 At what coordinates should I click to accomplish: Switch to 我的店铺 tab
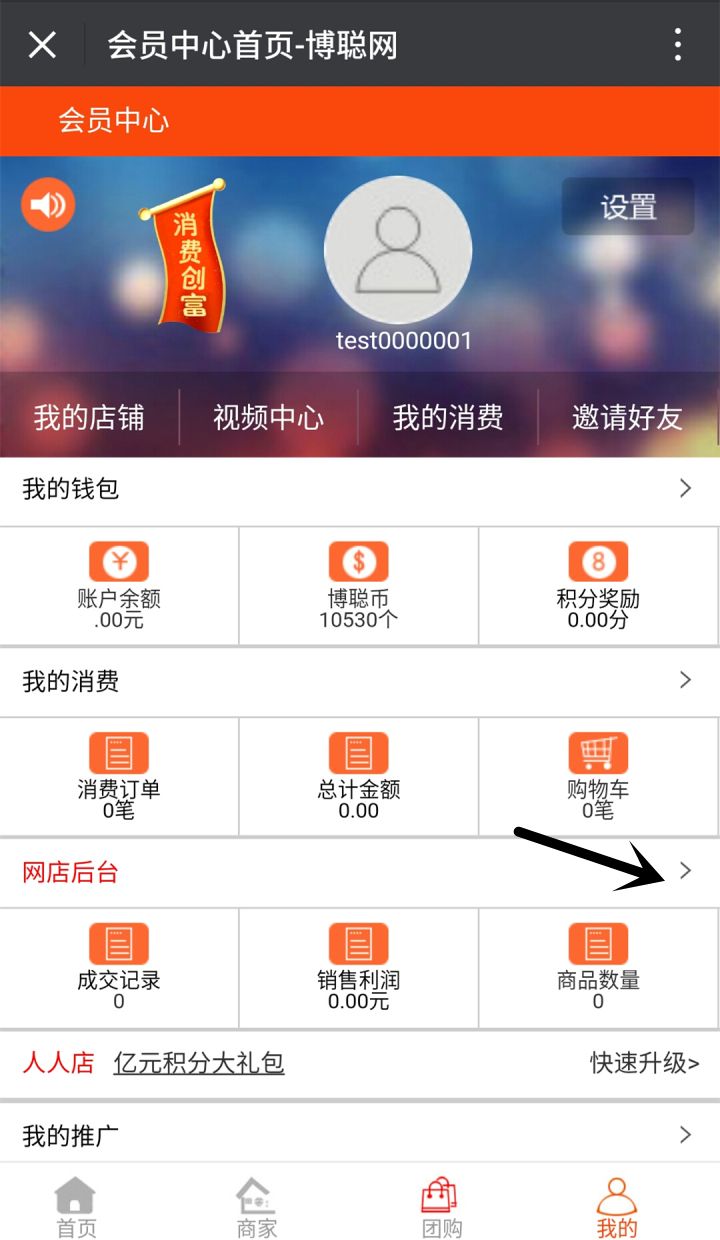click(x=89, y=417)
